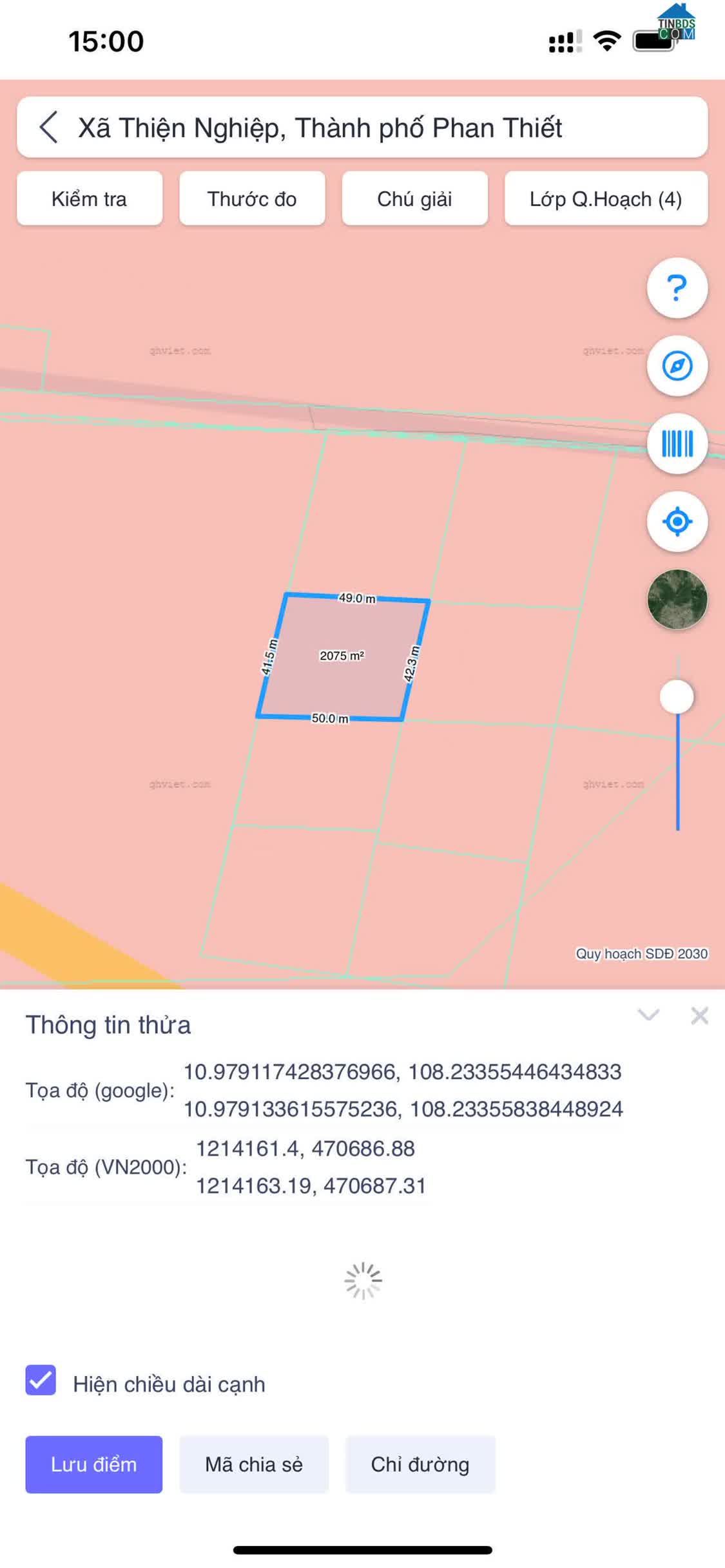Open Chỉ đường directions
The image size is (725, 1568).
pos(420,1464)
